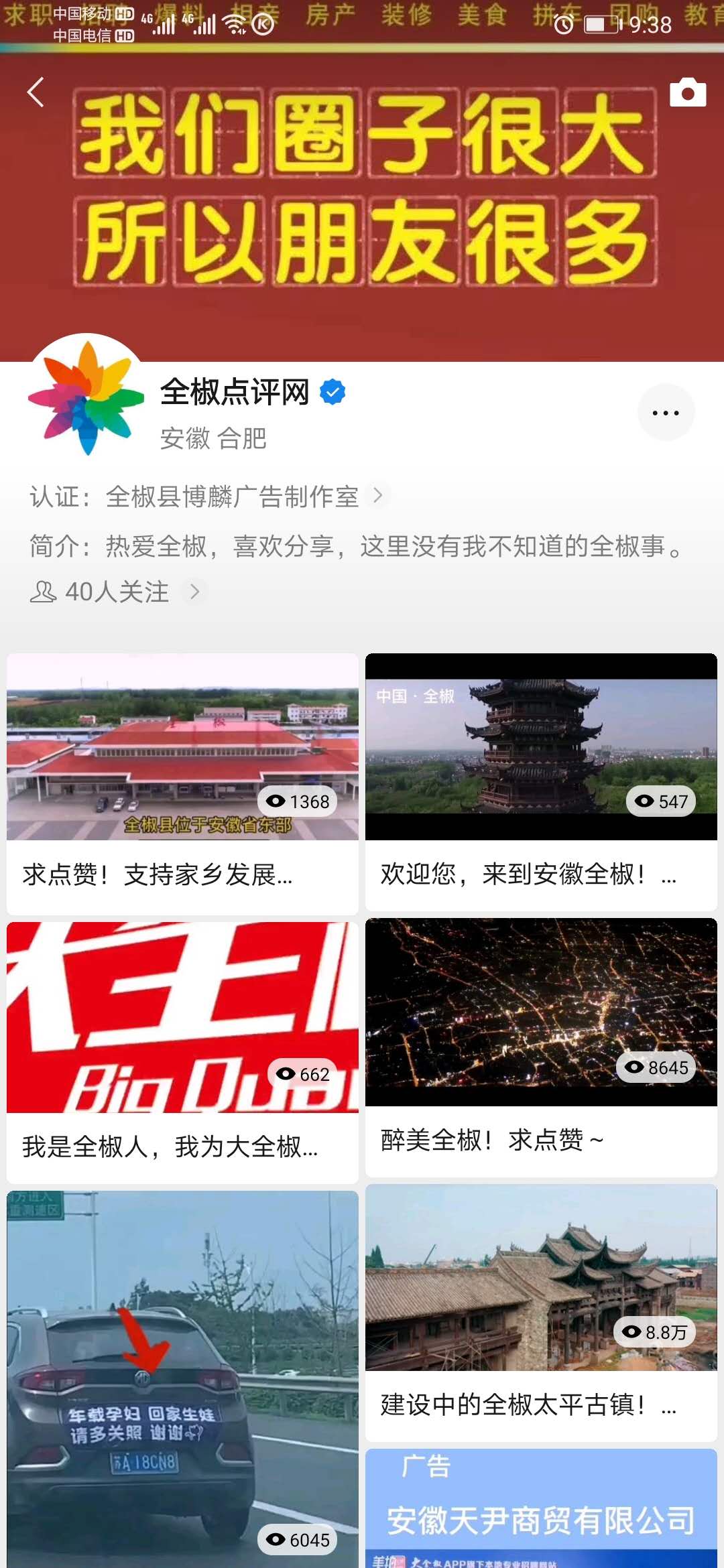Tap the blue verified badge beside 全椒点评网

(x=333, y=392)
